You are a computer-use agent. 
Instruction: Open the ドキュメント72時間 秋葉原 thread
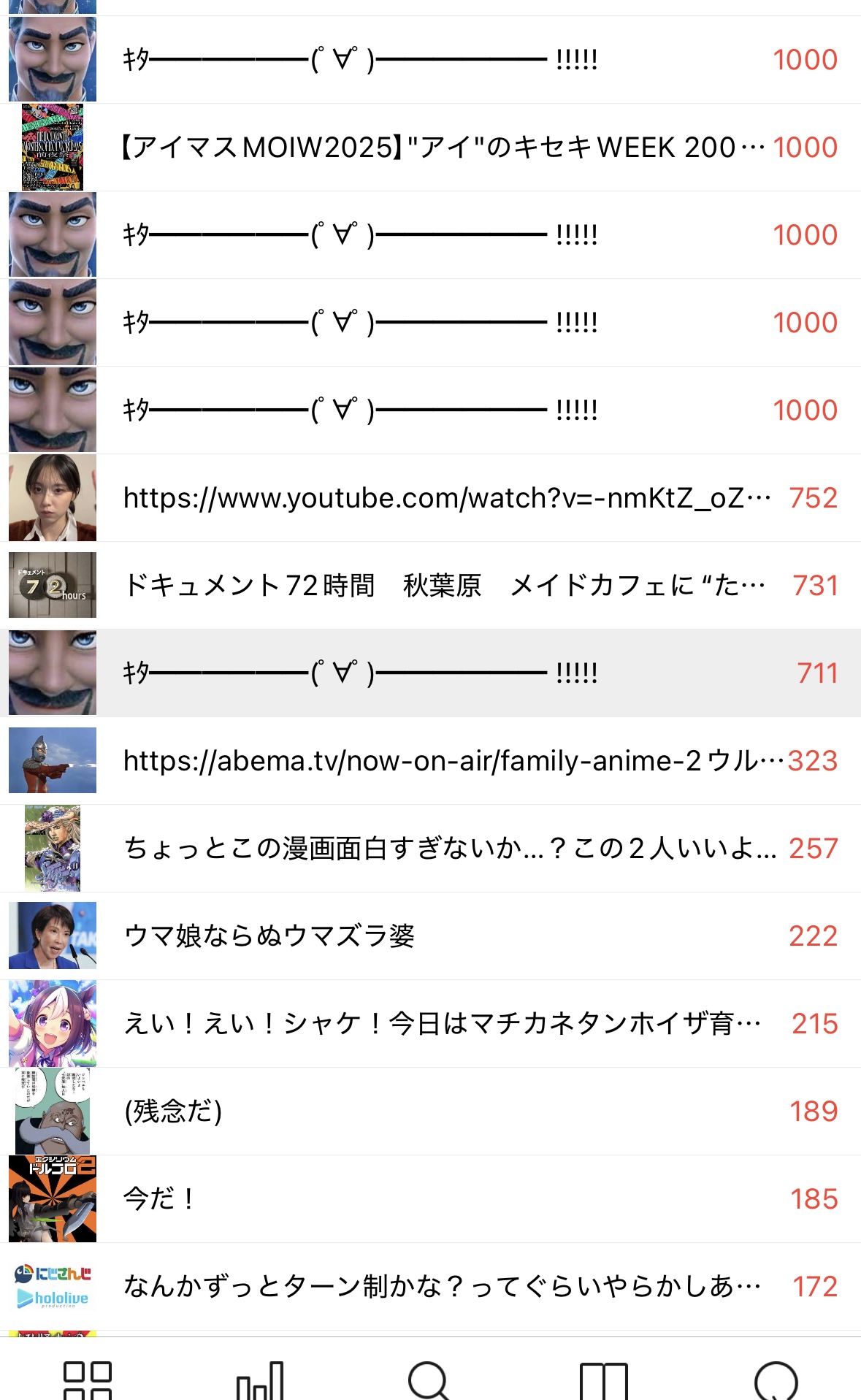click(438, 586)
